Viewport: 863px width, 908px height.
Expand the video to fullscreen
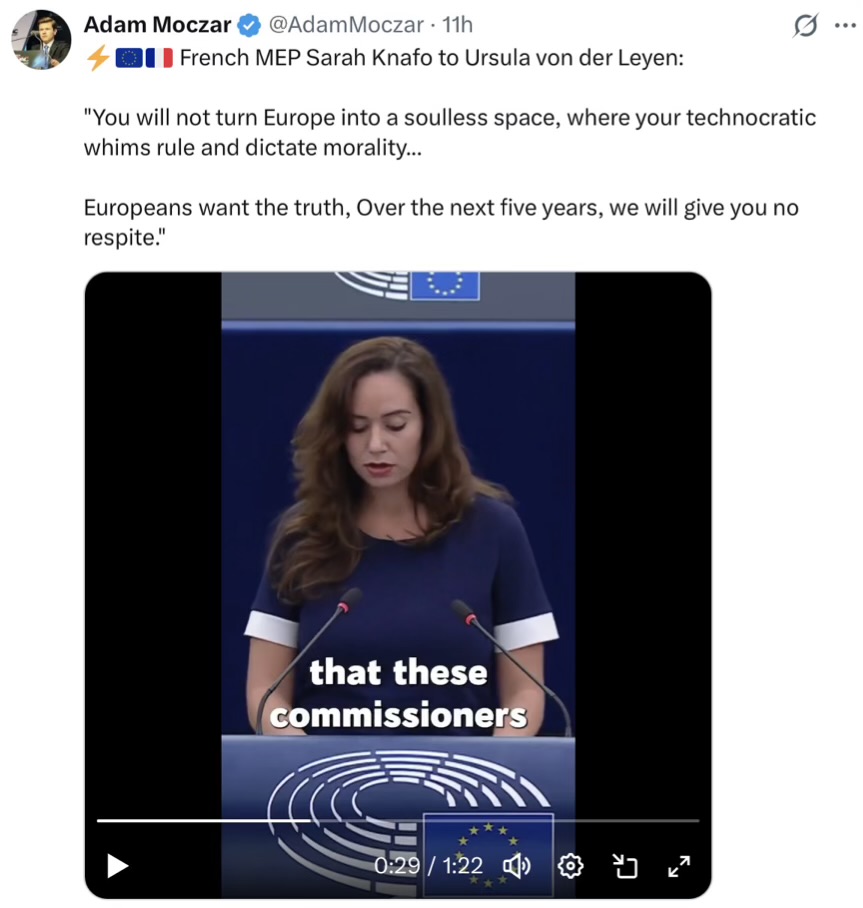(x=678, y=865)
